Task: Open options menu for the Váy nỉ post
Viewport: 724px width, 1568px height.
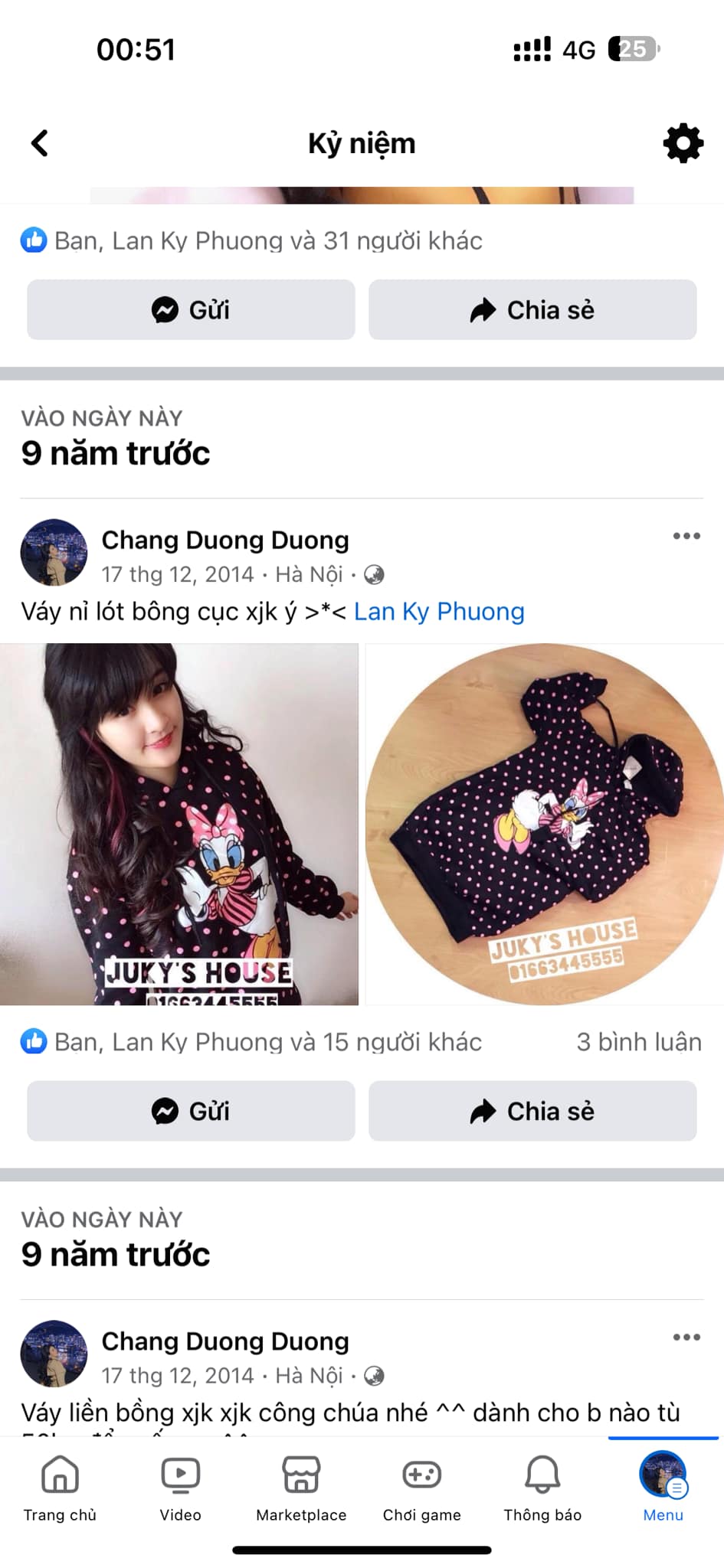Action: click(686, 536)
